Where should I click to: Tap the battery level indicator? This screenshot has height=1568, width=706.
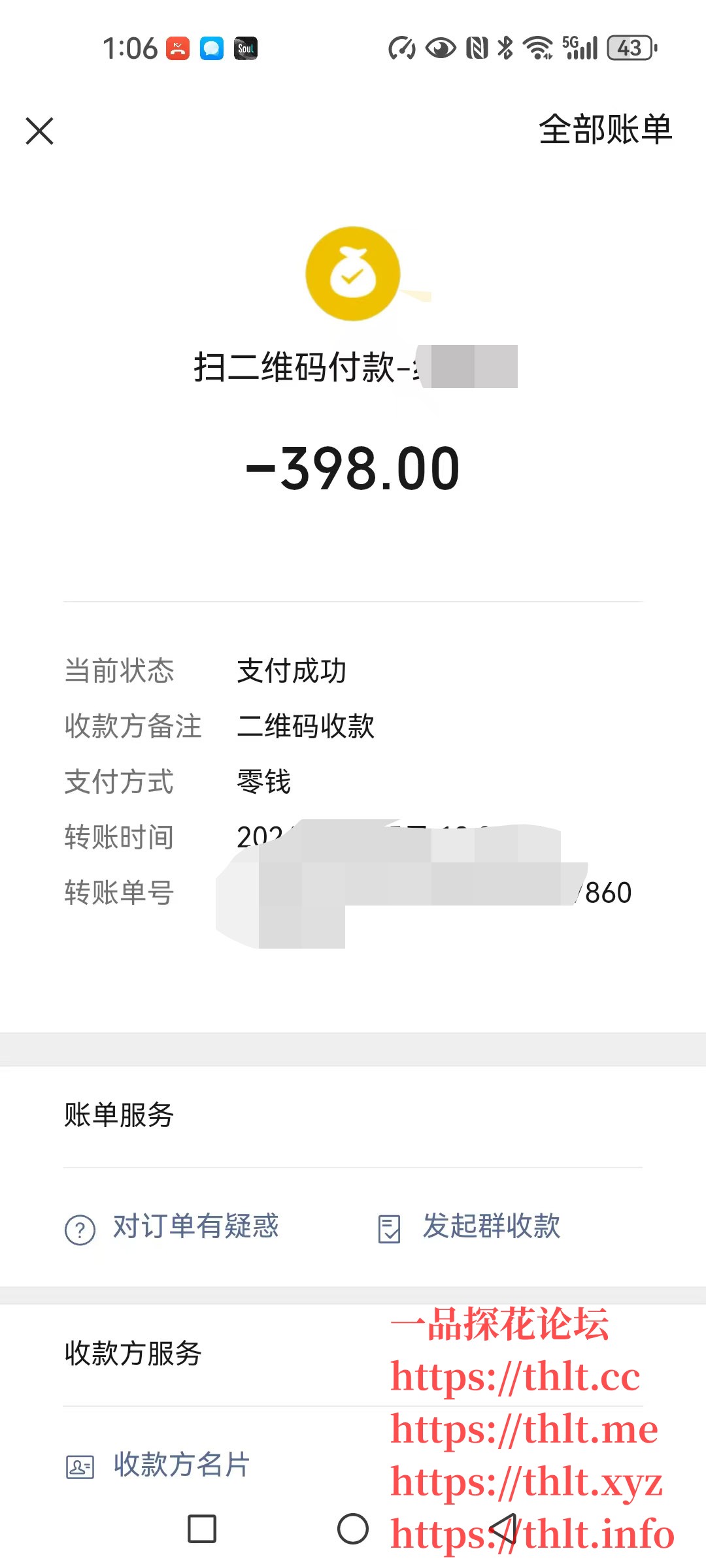click(x=630, y=48)
